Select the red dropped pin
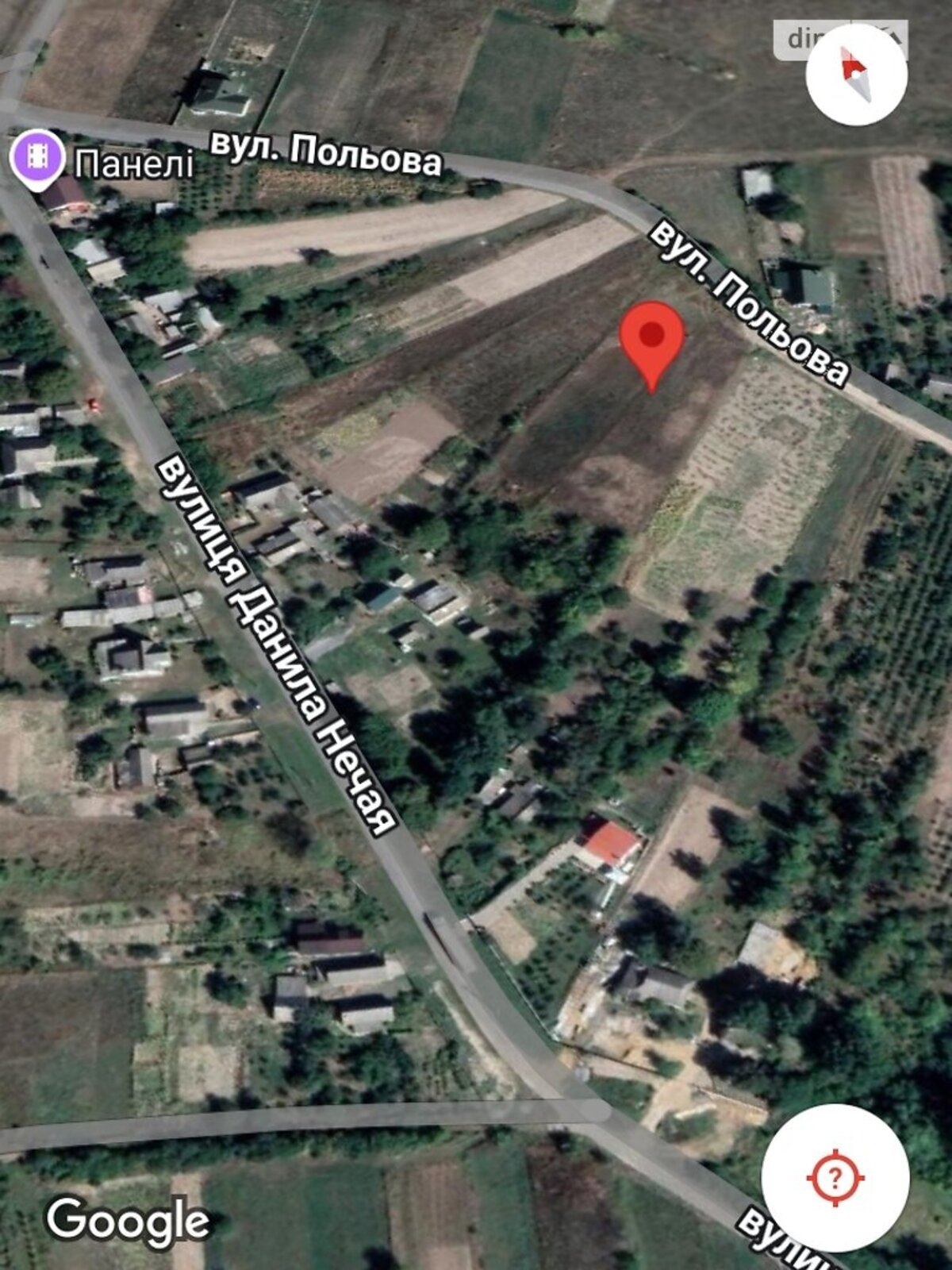The width and height of the screenshot is (952, 1270). [x=651, y=339]
